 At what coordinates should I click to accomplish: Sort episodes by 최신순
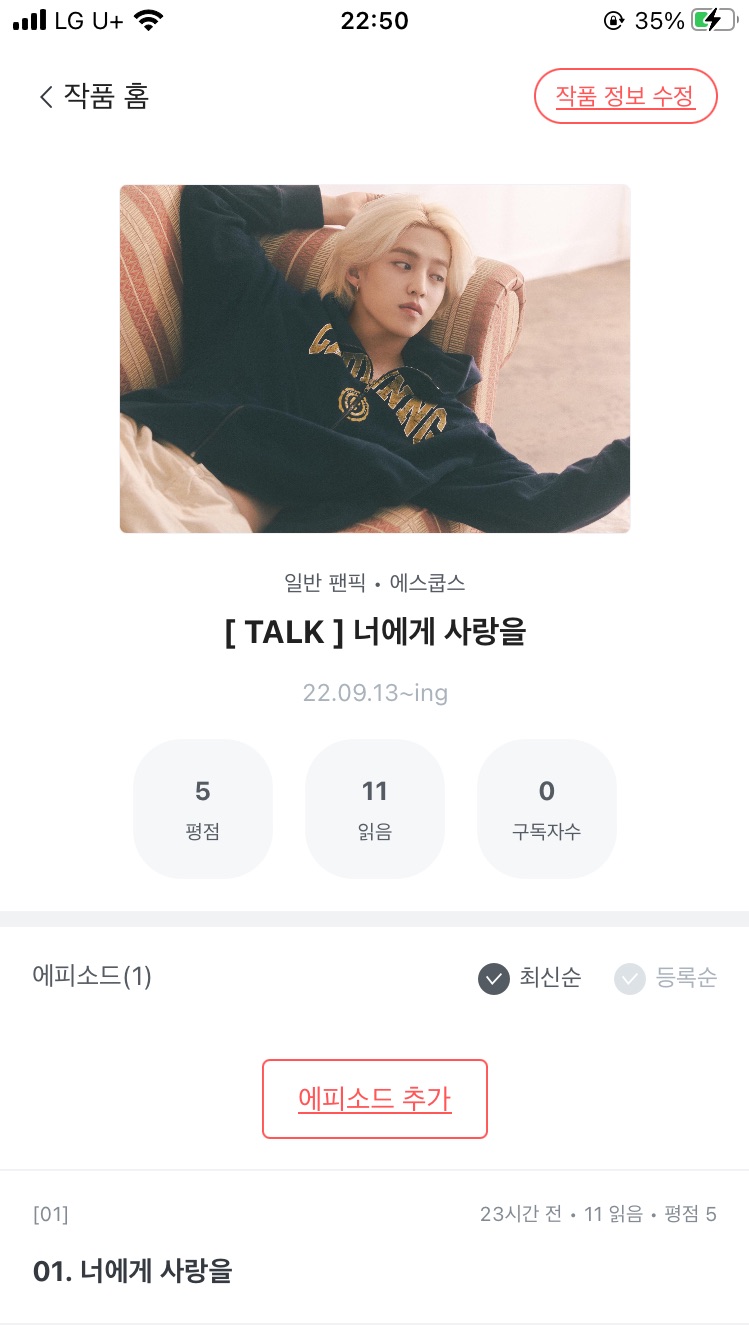tap(530, 978)
